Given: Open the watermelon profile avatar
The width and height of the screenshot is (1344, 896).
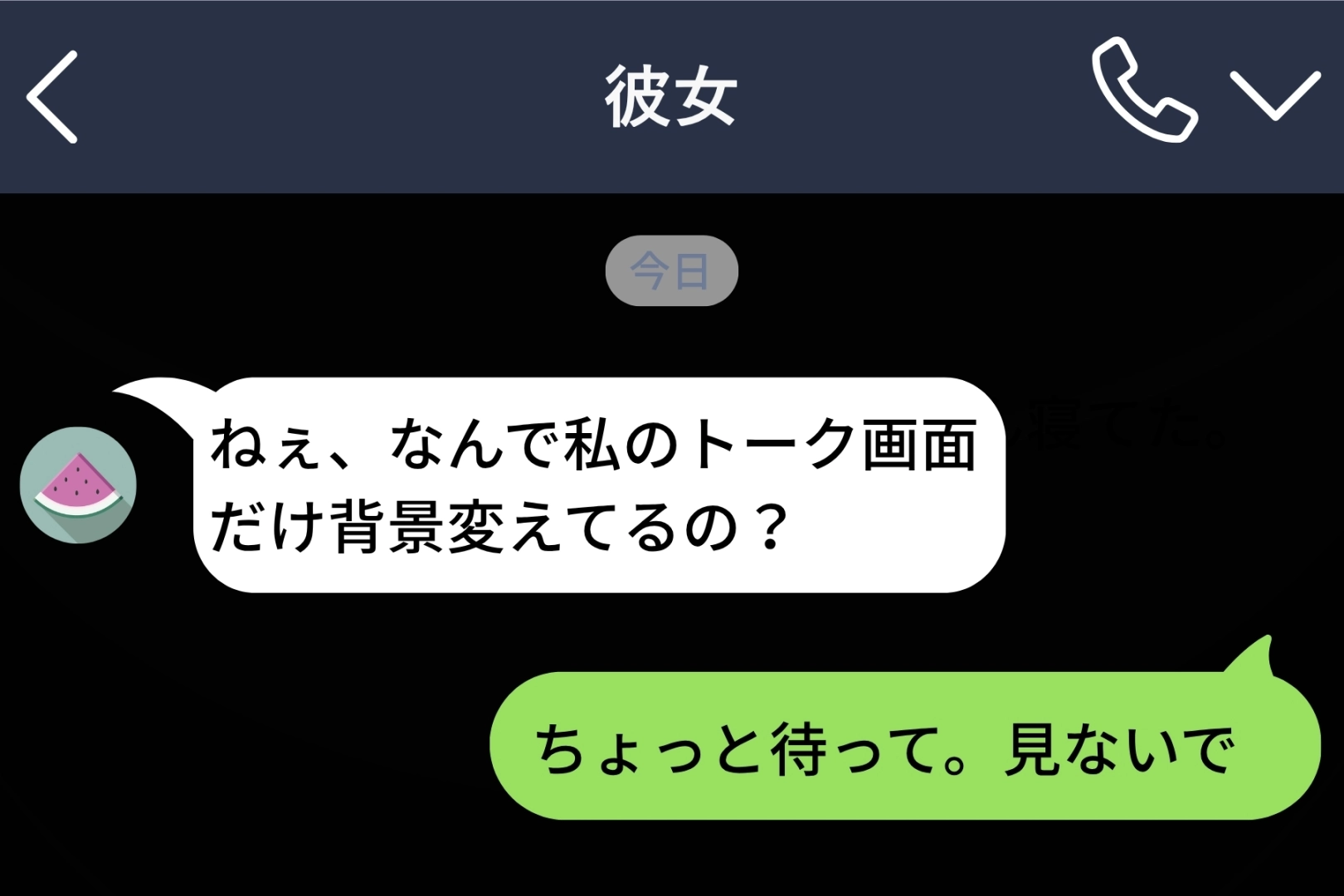Looking at the screenshot, I should (x=78, y=485).
